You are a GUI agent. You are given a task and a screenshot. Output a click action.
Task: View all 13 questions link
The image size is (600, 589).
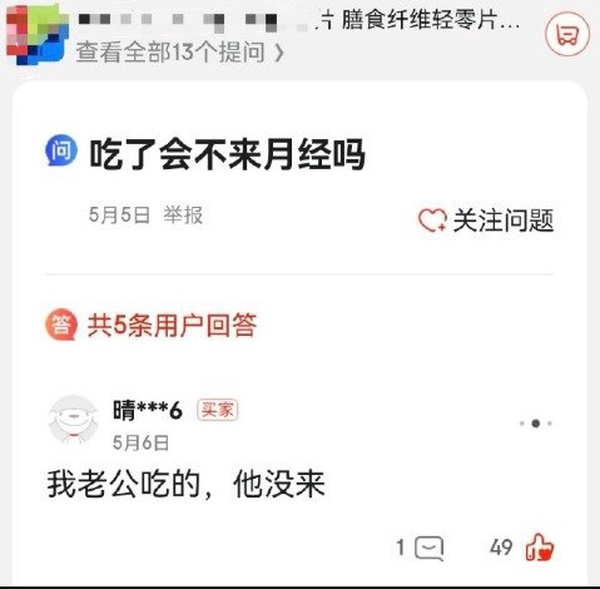[180, 52]
